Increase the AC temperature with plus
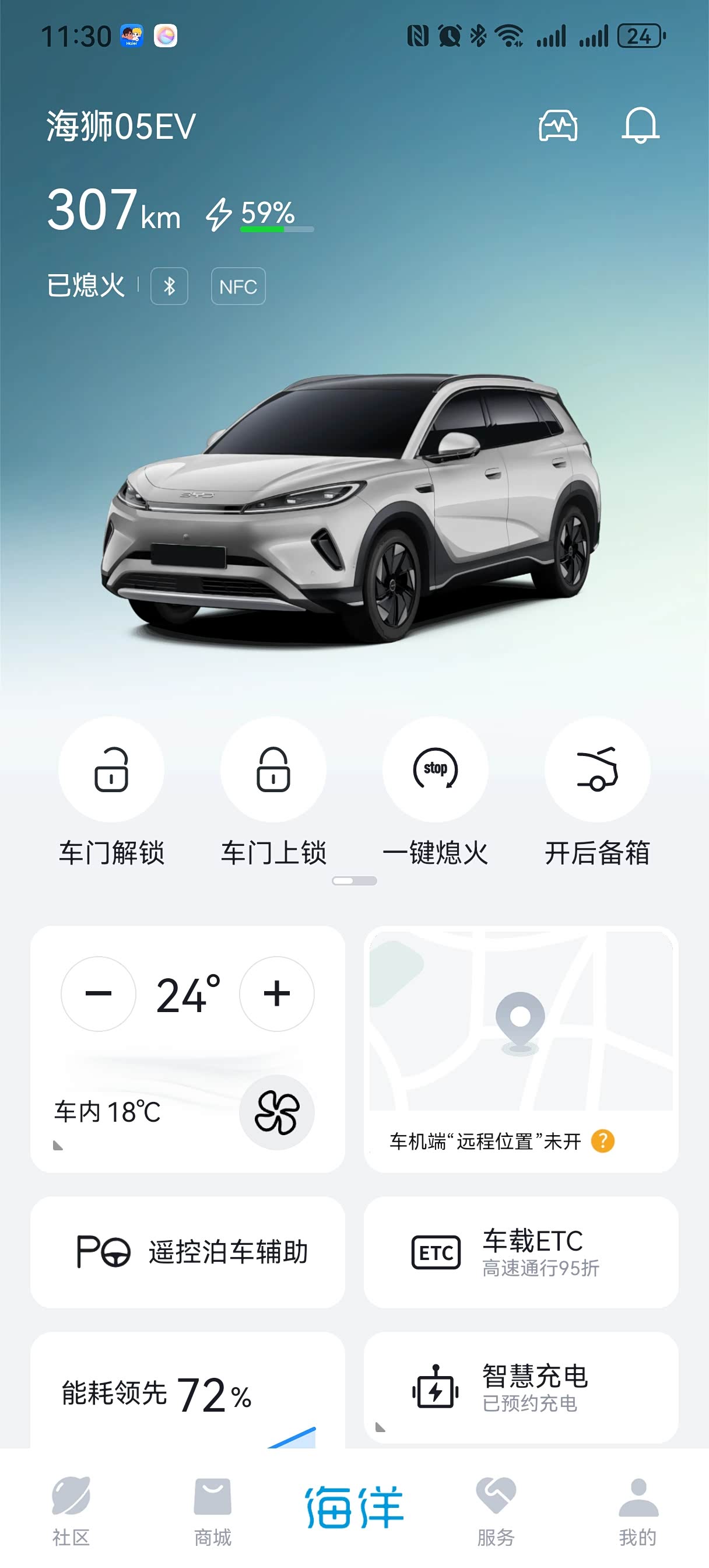Screen dimensions: 709x1568 click(x=277, y=994)
